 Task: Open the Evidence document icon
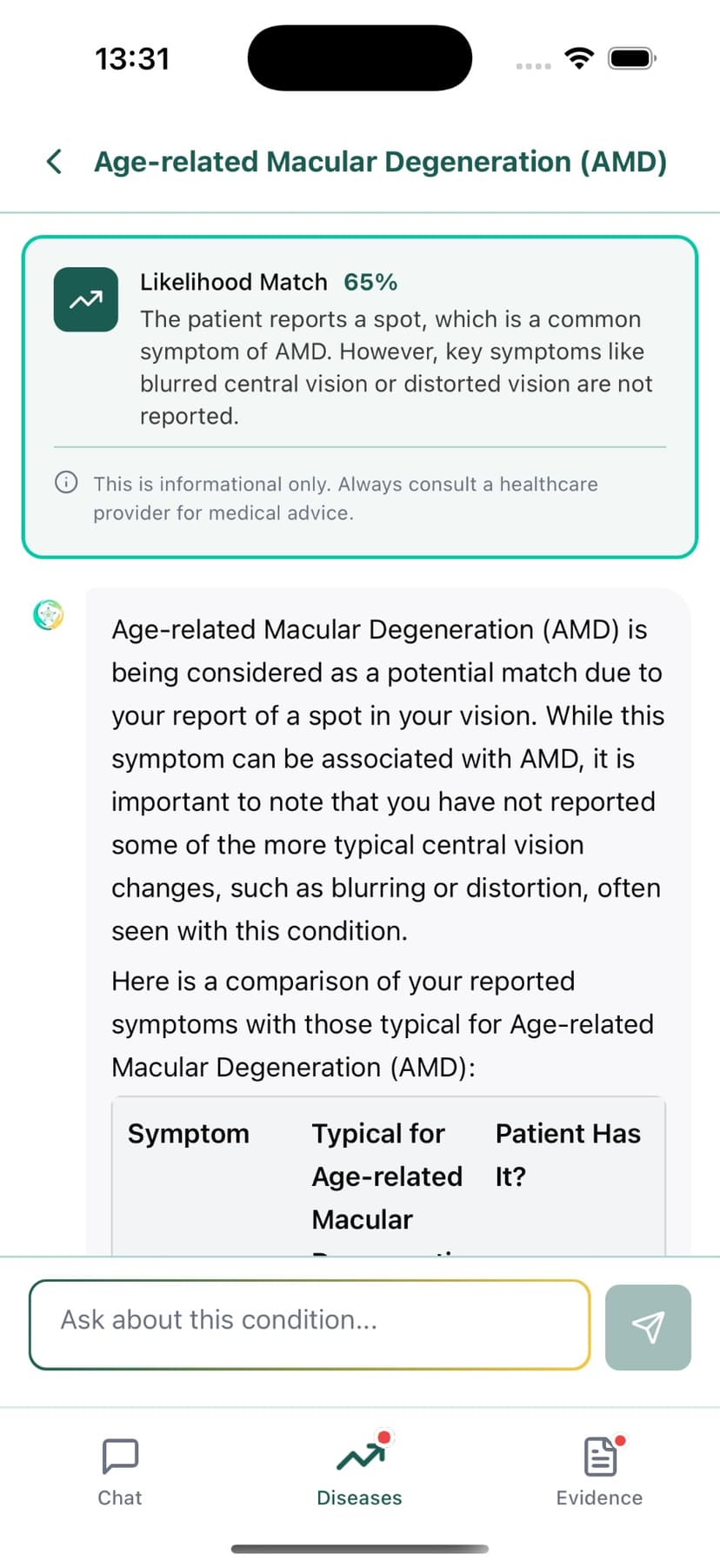(x=599, y=1454)
